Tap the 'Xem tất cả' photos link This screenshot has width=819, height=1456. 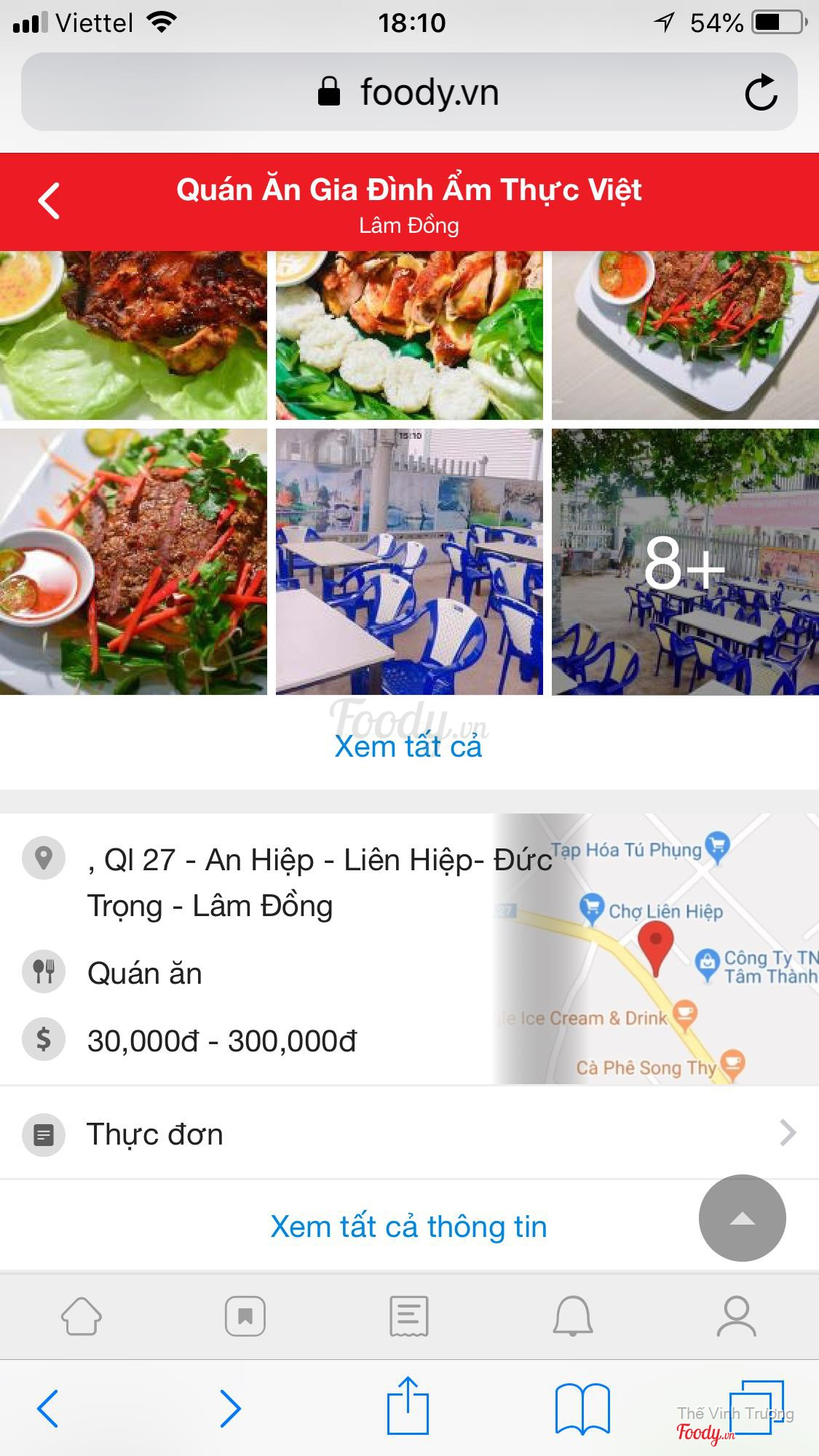click(x=408, y=747)
